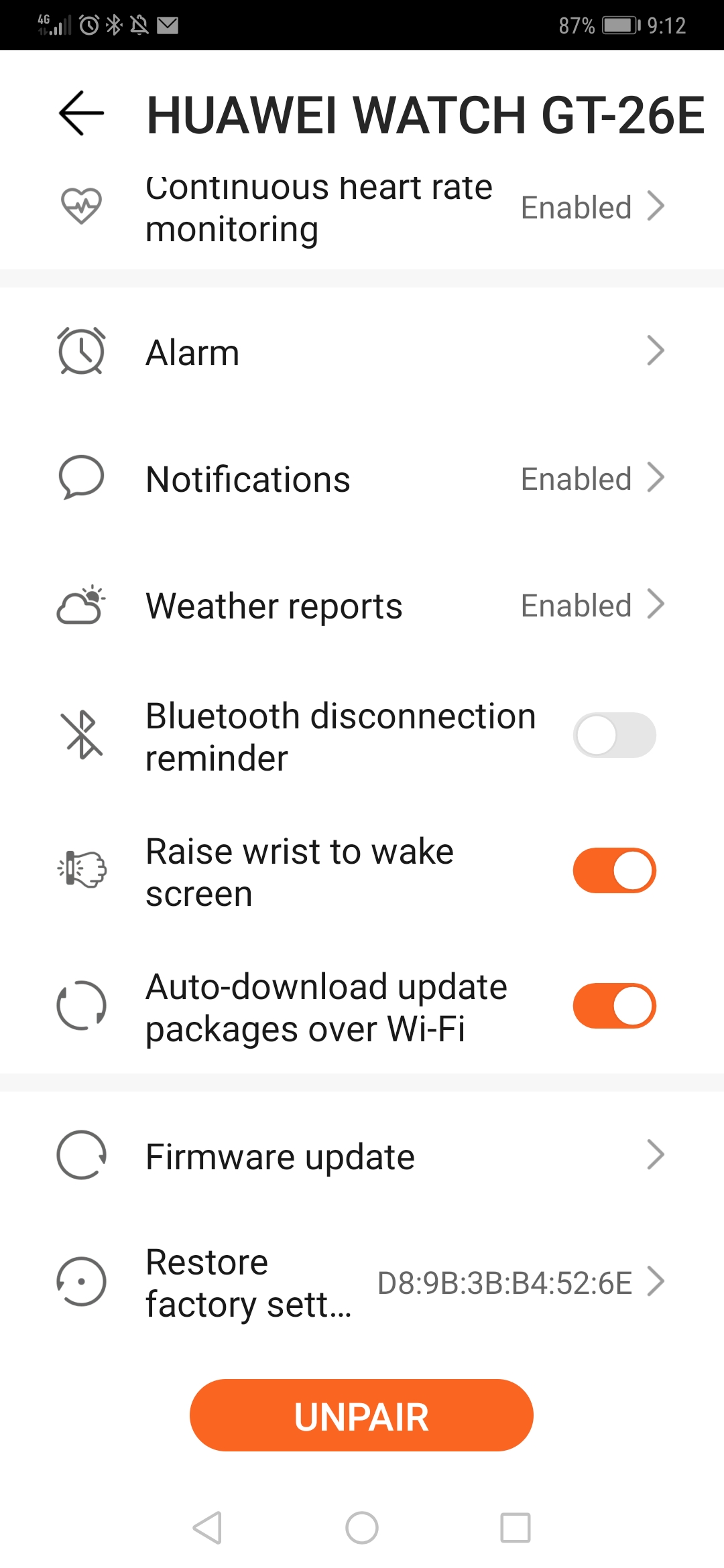Open the Weather reports settings

(362, 605)
